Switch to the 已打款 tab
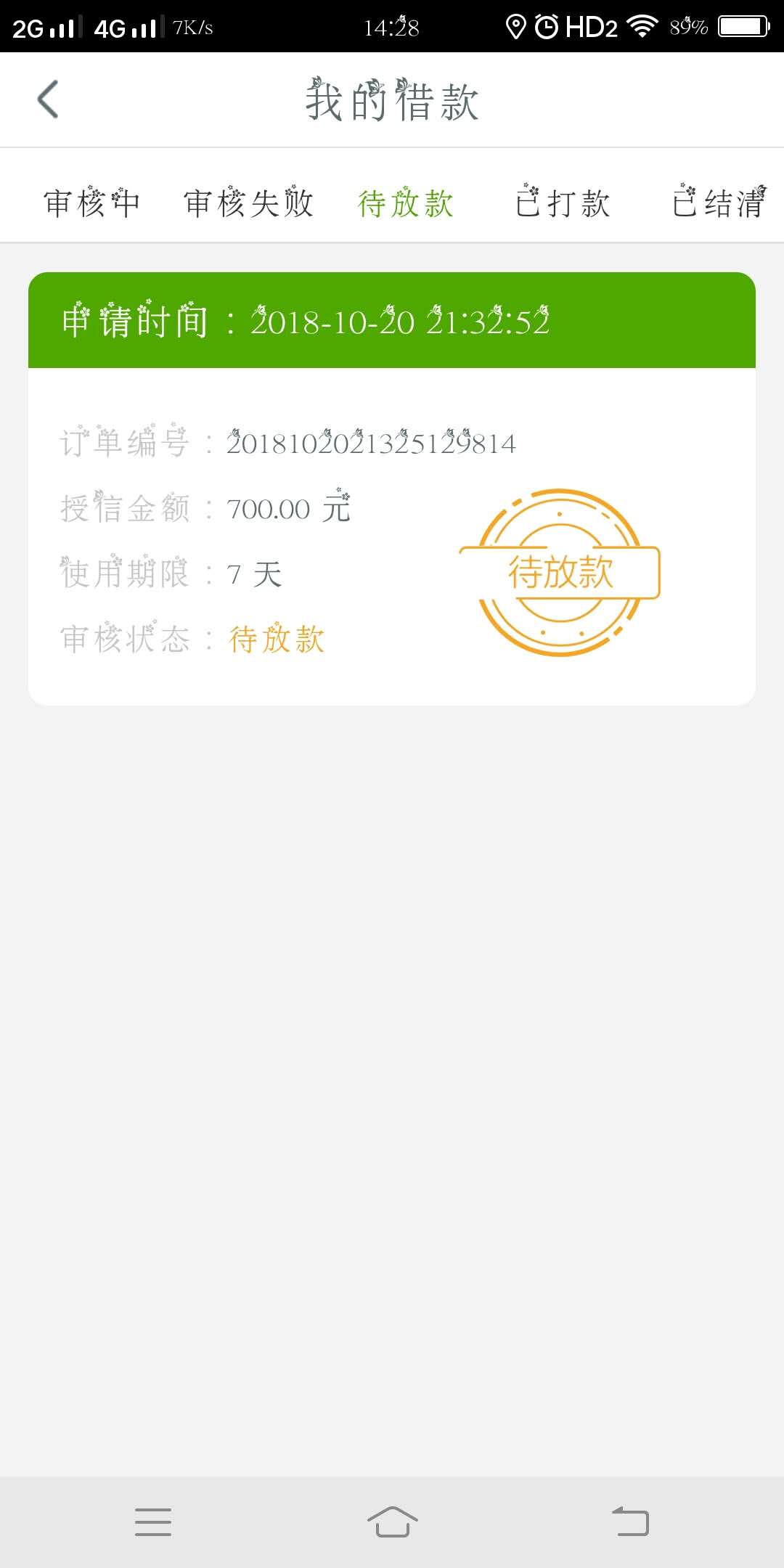784x1568 pixels. point(563,203)
